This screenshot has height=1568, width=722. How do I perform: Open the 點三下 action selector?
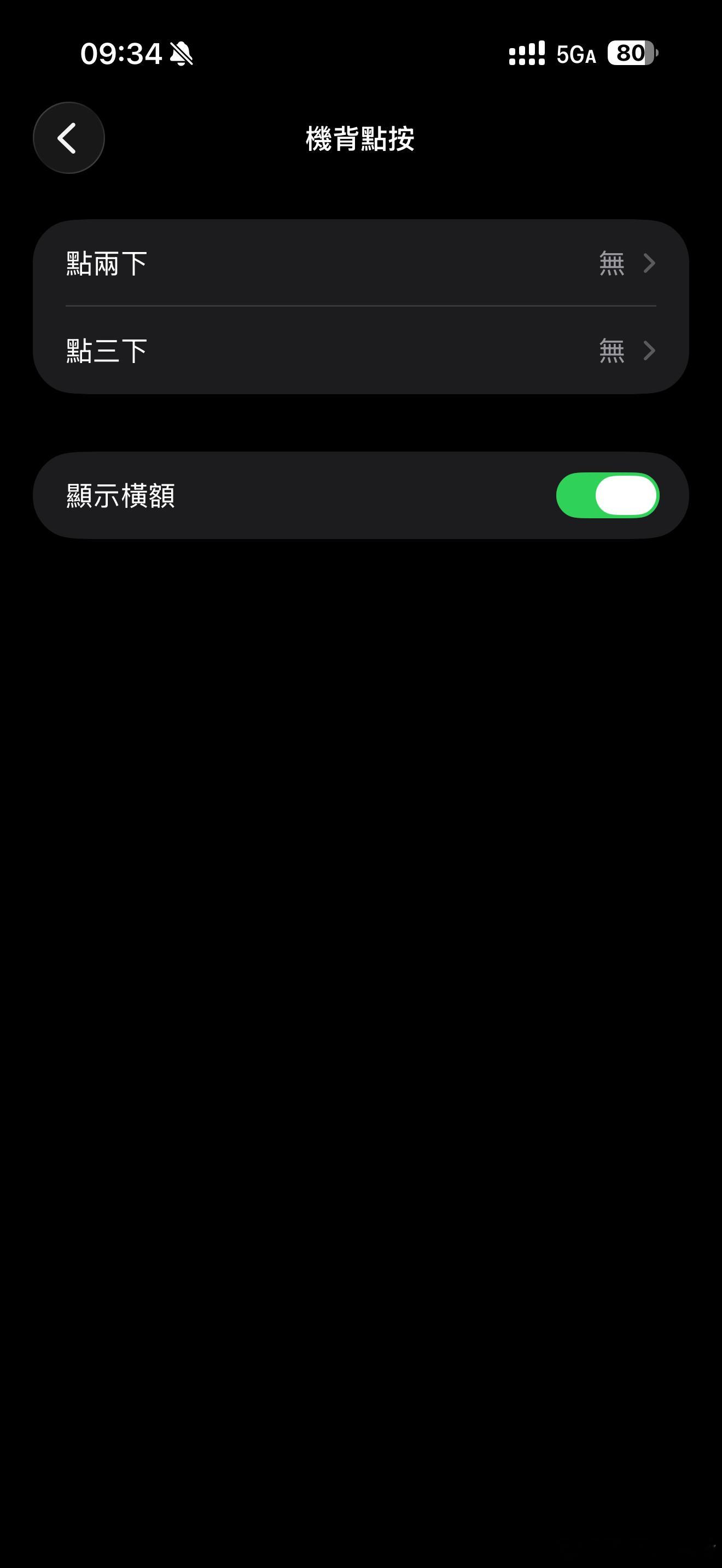tap(361, 351)
